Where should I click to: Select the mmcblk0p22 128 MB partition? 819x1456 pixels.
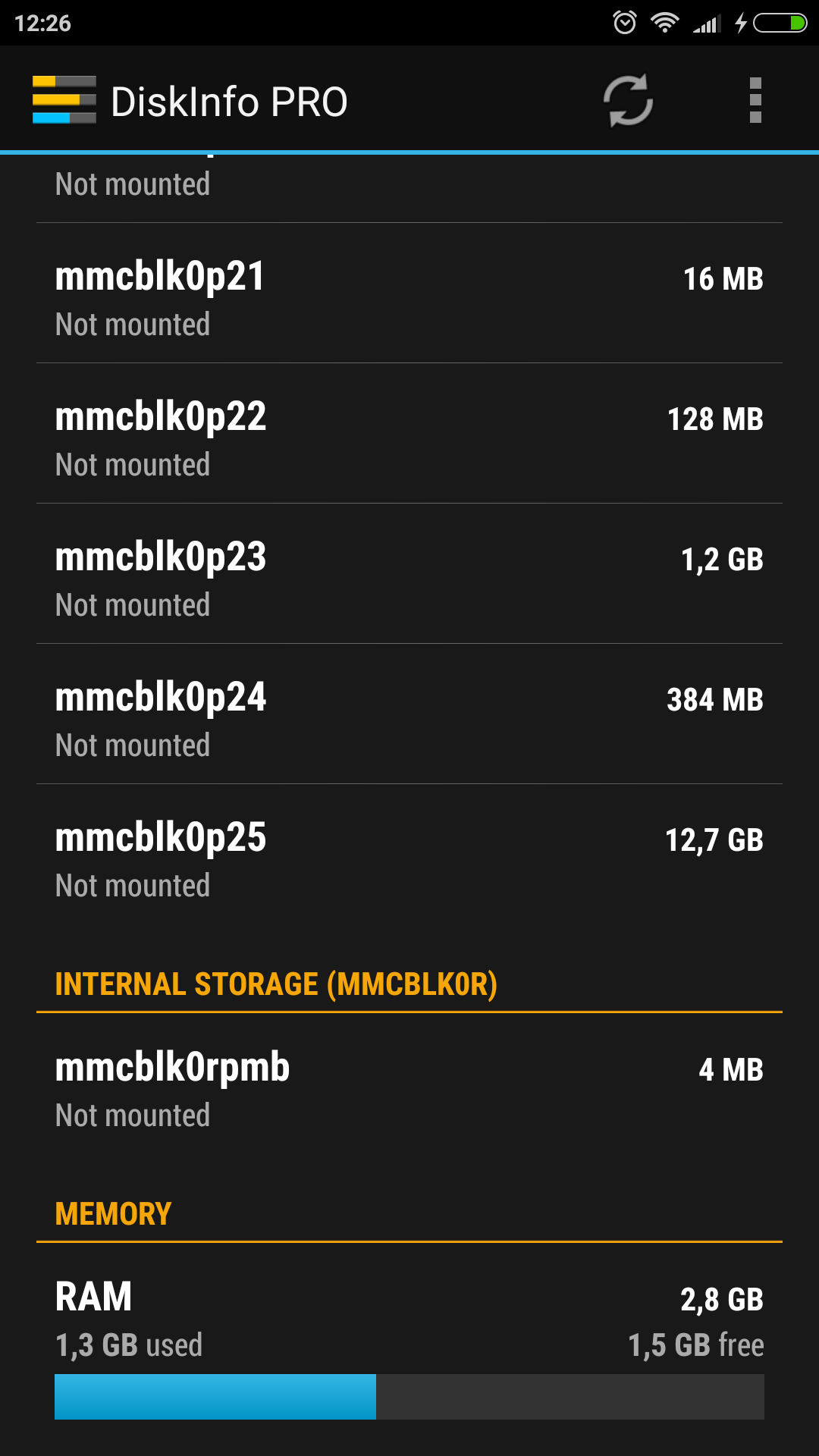(409, 434)
